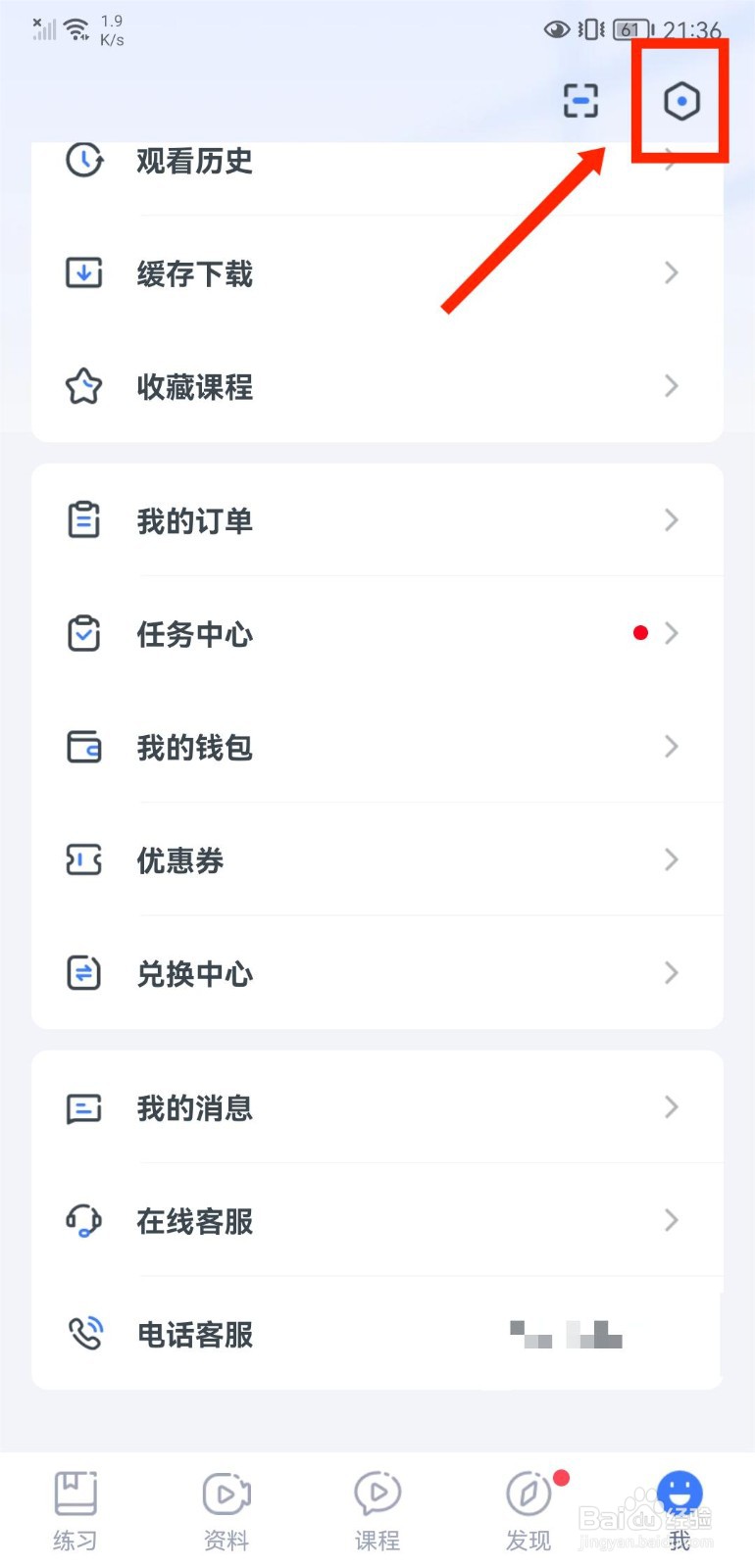Select the 我 tab
The image size is (755, 1568).
point(679,1511)
